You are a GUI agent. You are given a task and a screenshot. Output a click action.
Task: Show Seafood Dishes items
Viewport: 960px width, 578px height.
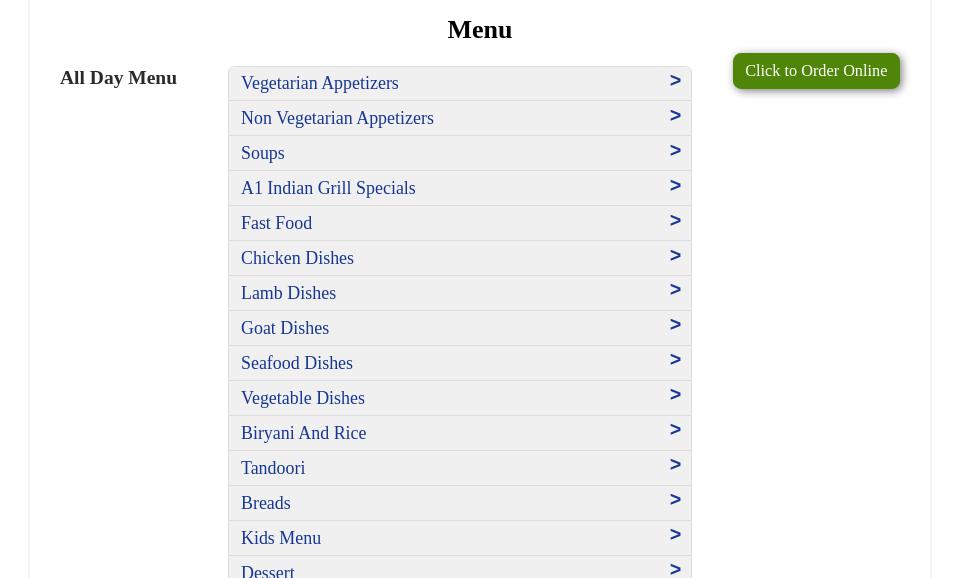coord(459,363)
